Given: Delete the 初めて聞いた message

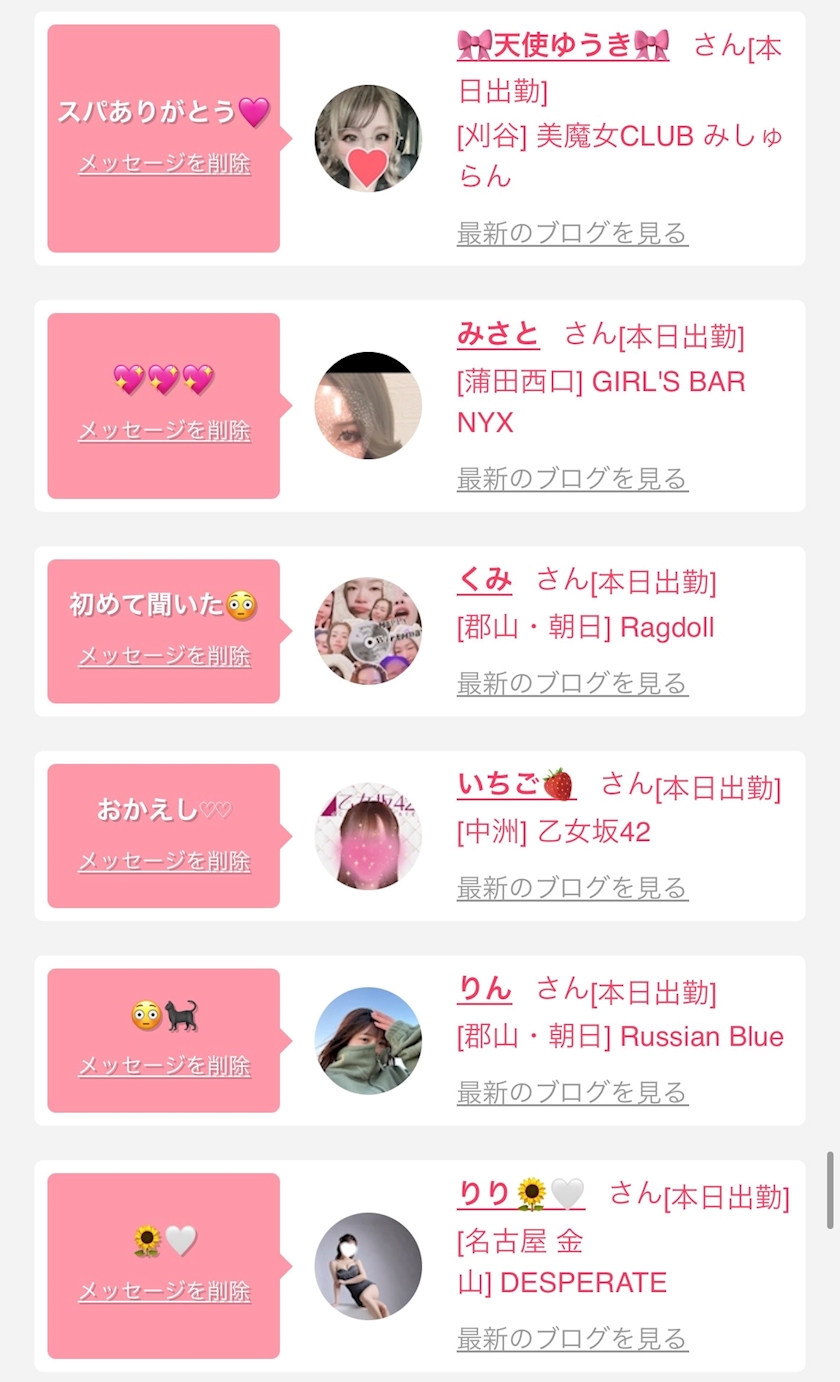Looking at the screenshot, I should (x=164, y=656).
